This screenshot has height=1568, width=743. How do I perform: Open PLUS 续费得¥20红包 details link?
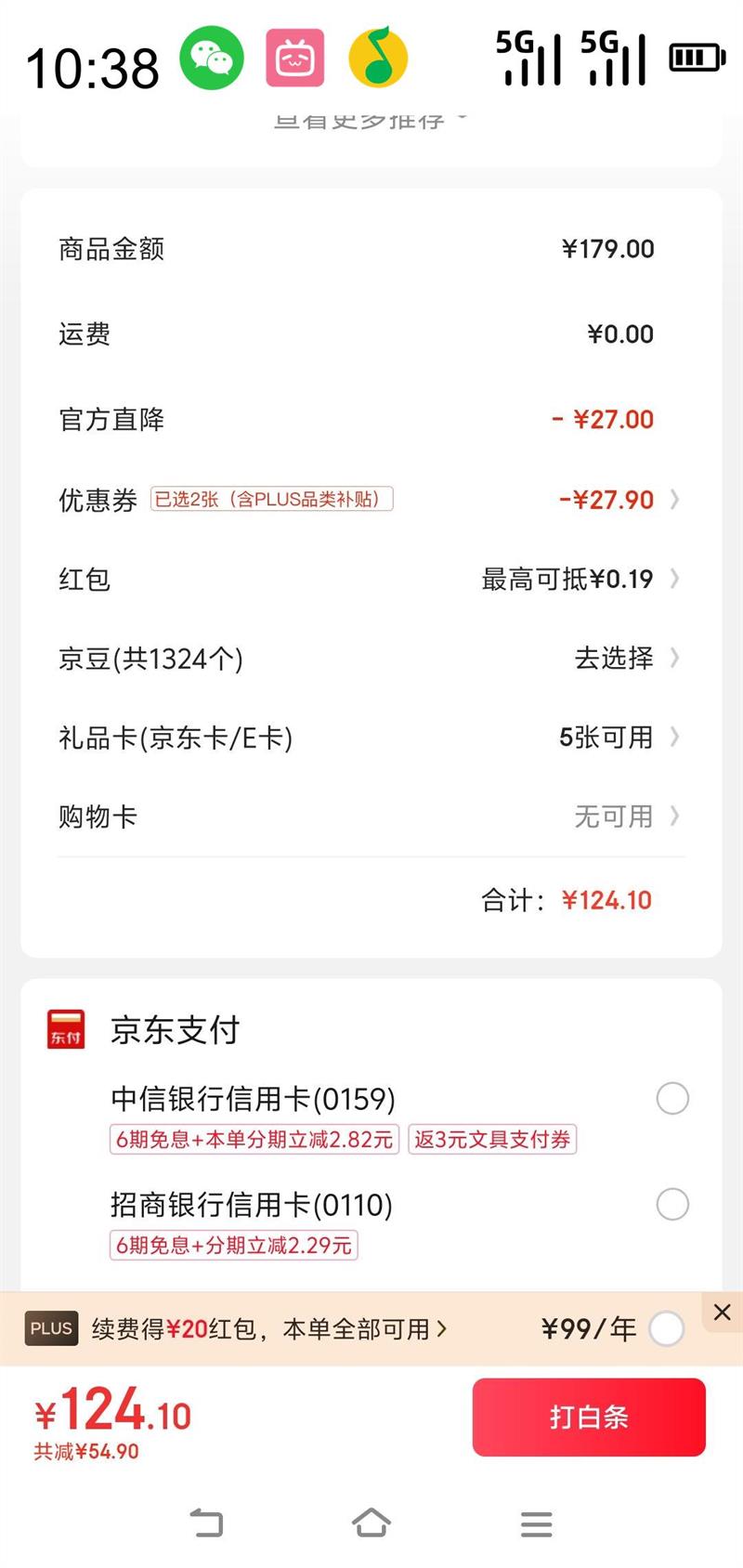269,1329
